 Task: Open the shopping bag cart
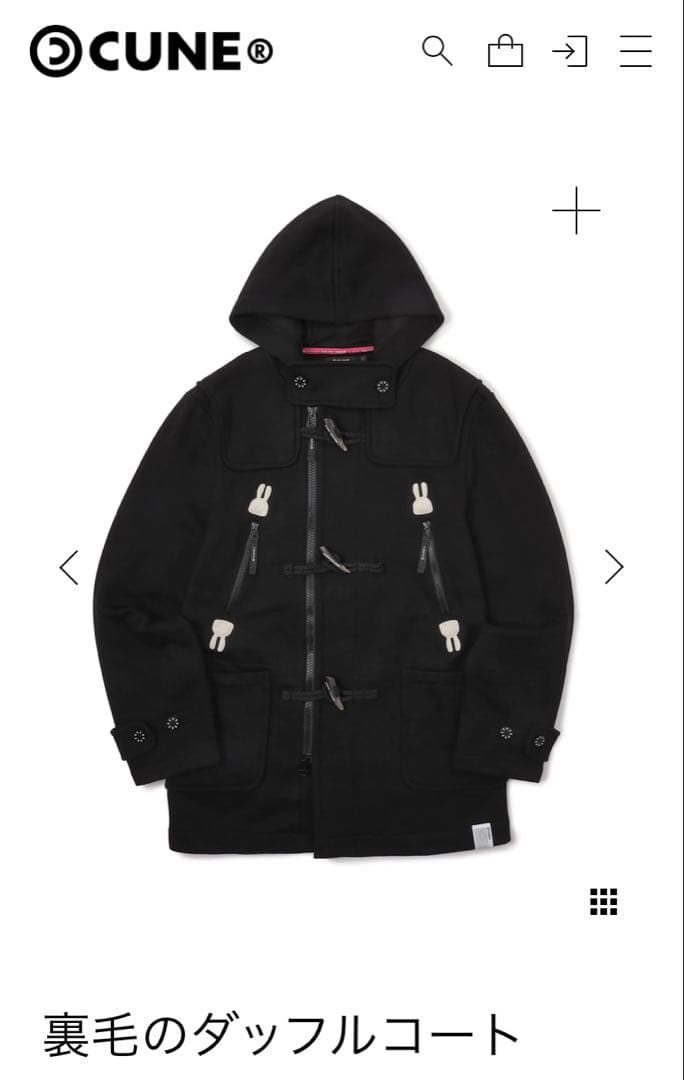[x=505, y=51]
